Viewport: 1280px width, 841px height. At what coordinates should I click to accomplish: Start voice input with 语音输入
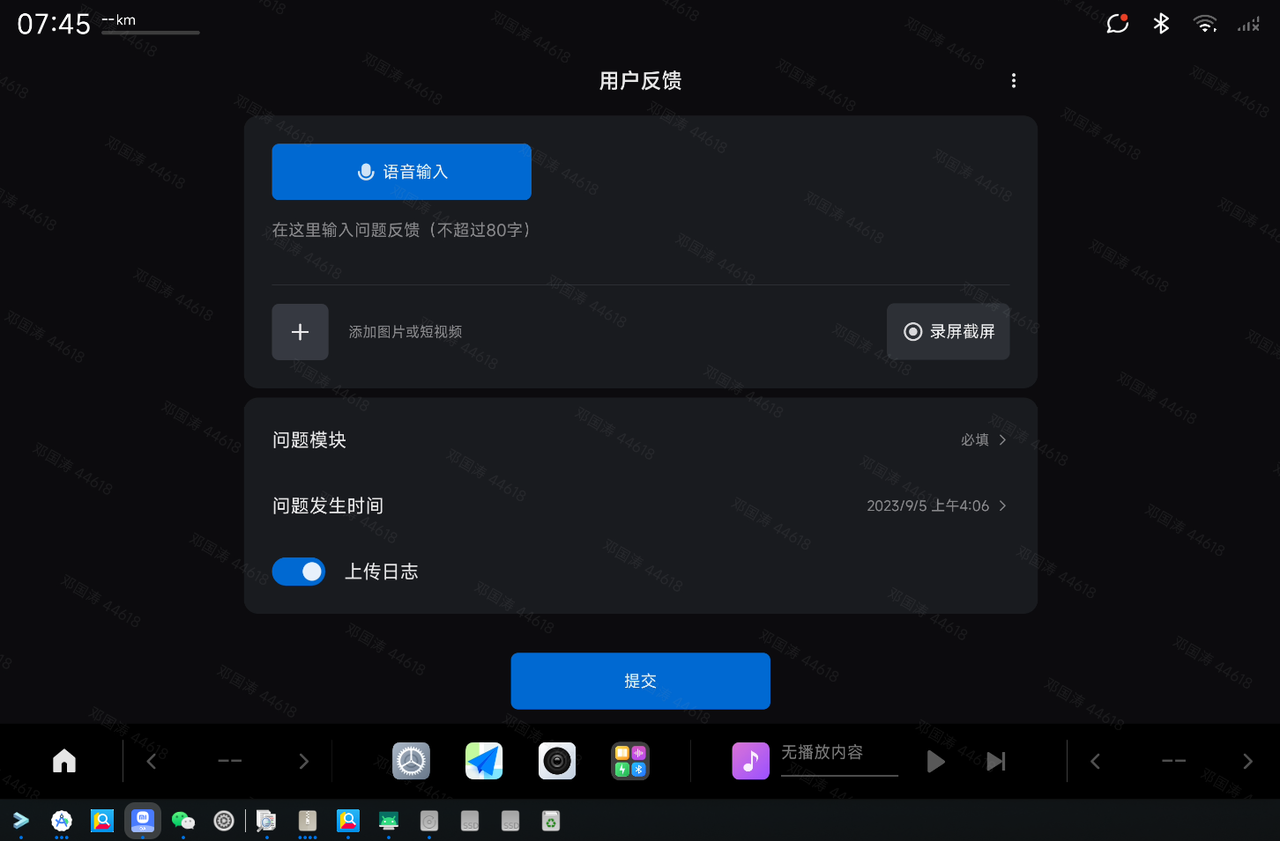coord(401,172)
